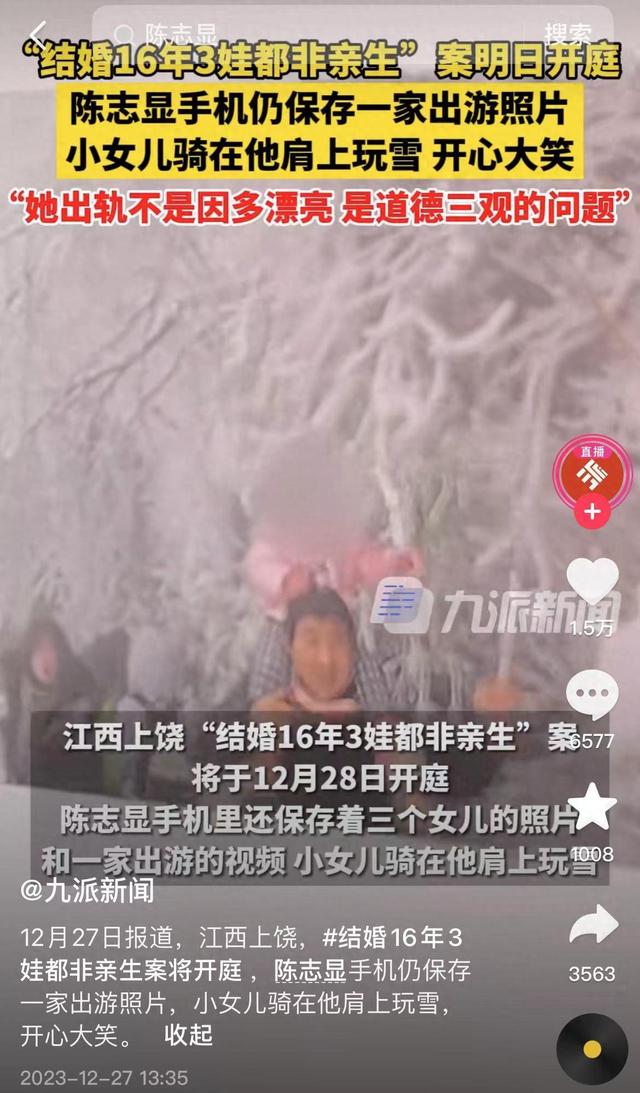
Task: Open the comments bubble
Action: click(592, 695)
